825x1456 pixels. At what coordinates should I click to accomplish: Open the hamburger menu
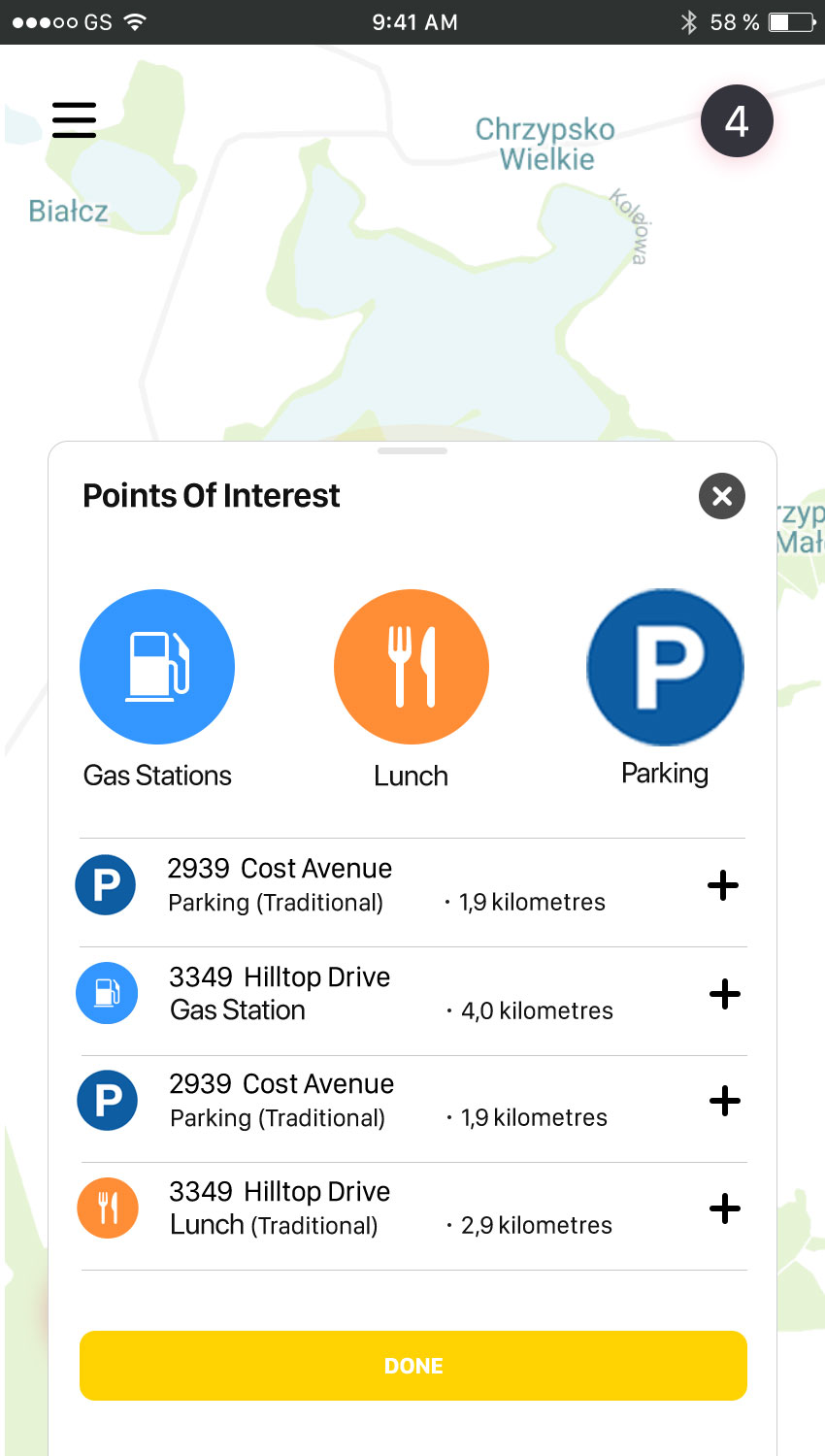point(74,120)
